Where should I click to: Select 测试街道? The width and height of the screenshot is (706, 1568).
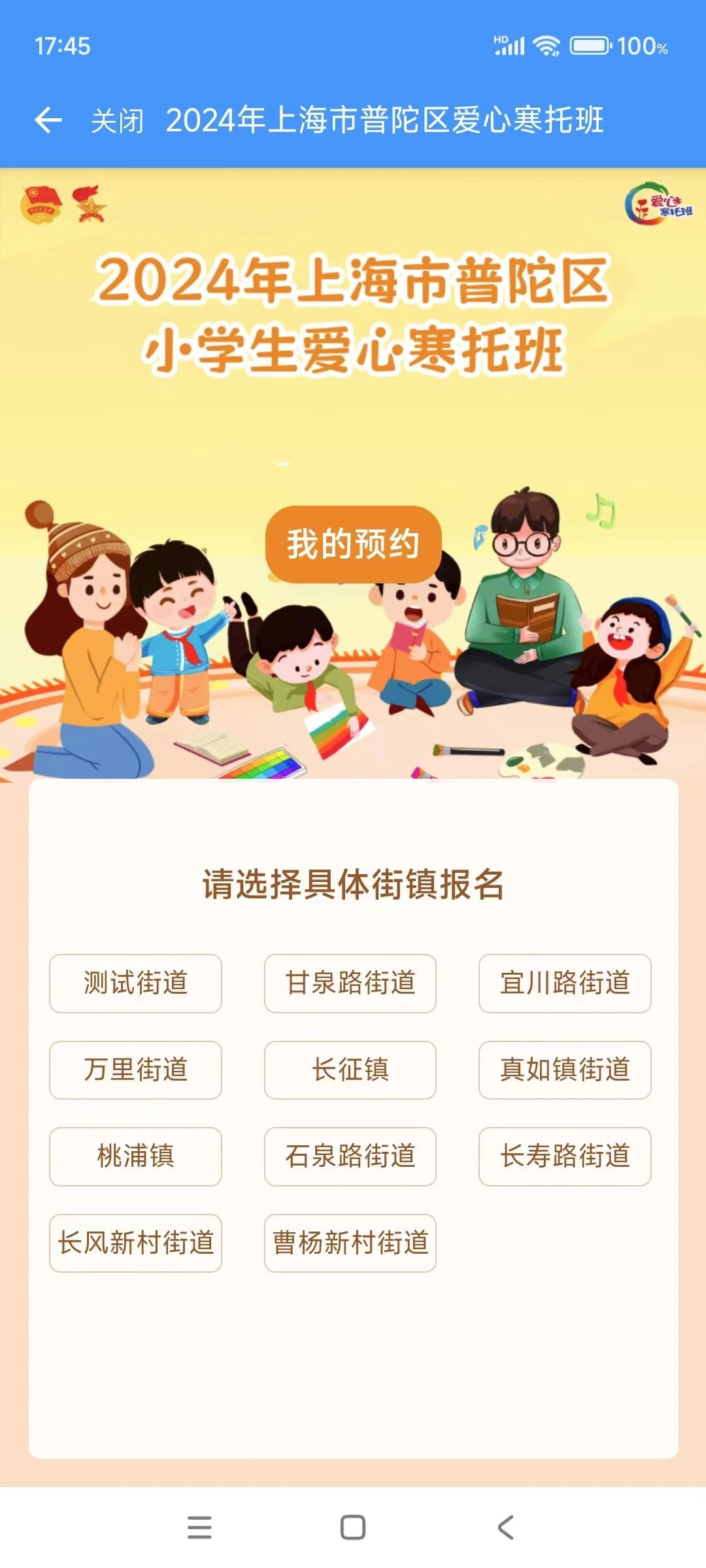tap(135, 983)
